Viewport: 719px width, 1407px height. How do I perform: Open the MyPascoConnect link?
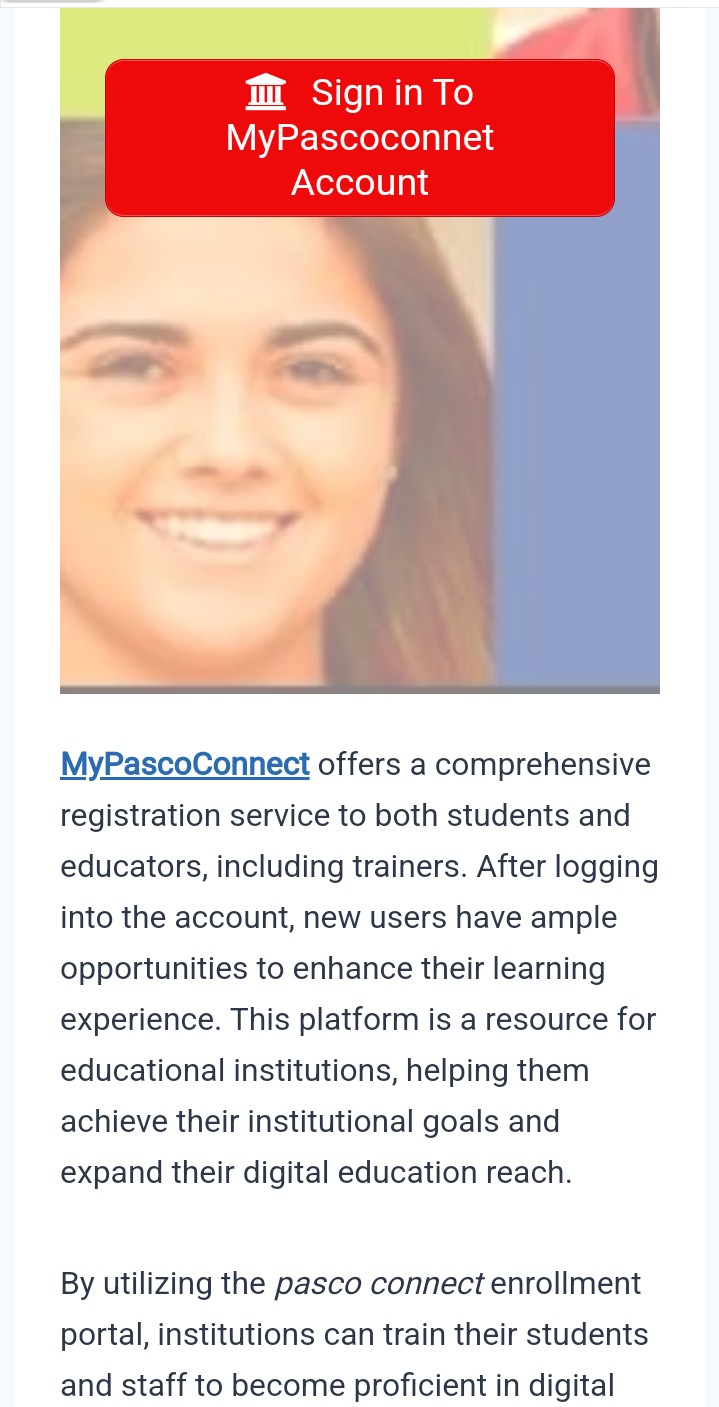(x=185, y=764)
